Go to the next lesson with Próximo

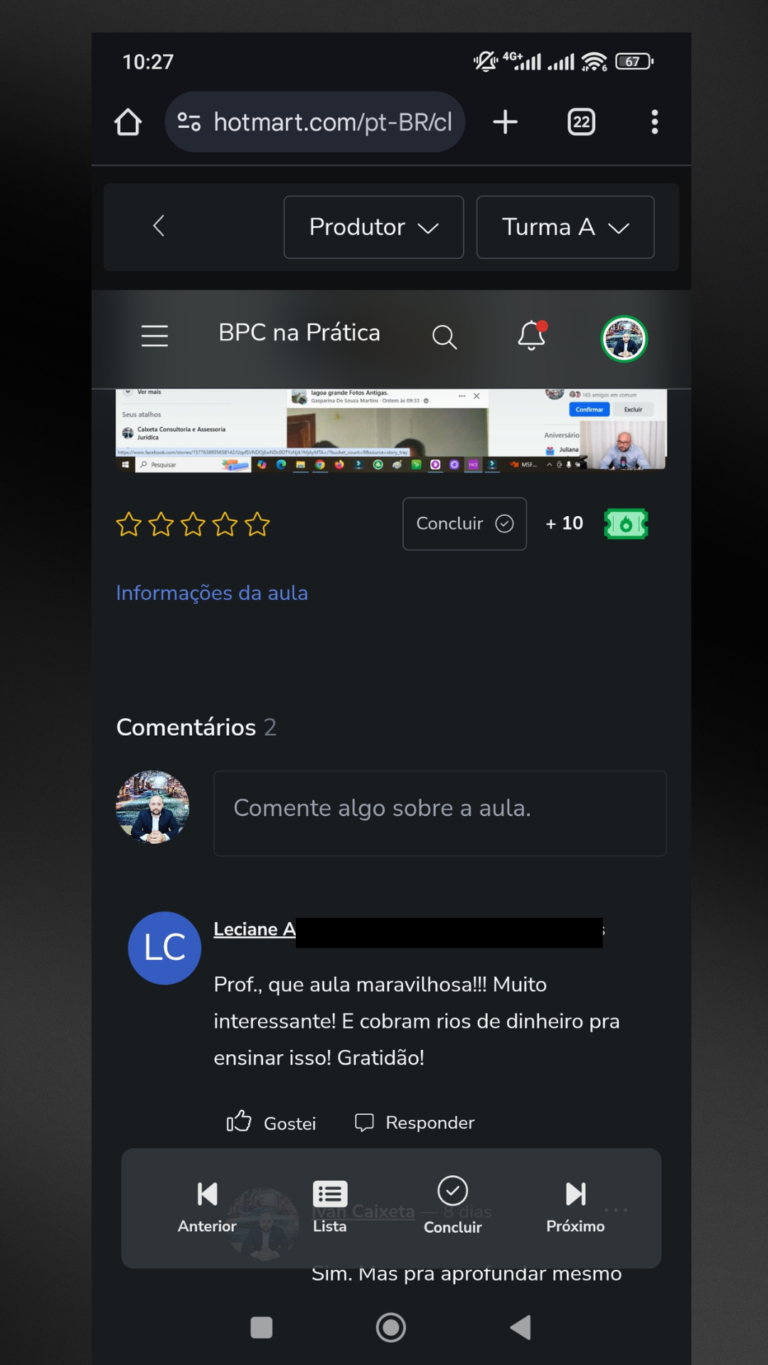click(575, 1207)
